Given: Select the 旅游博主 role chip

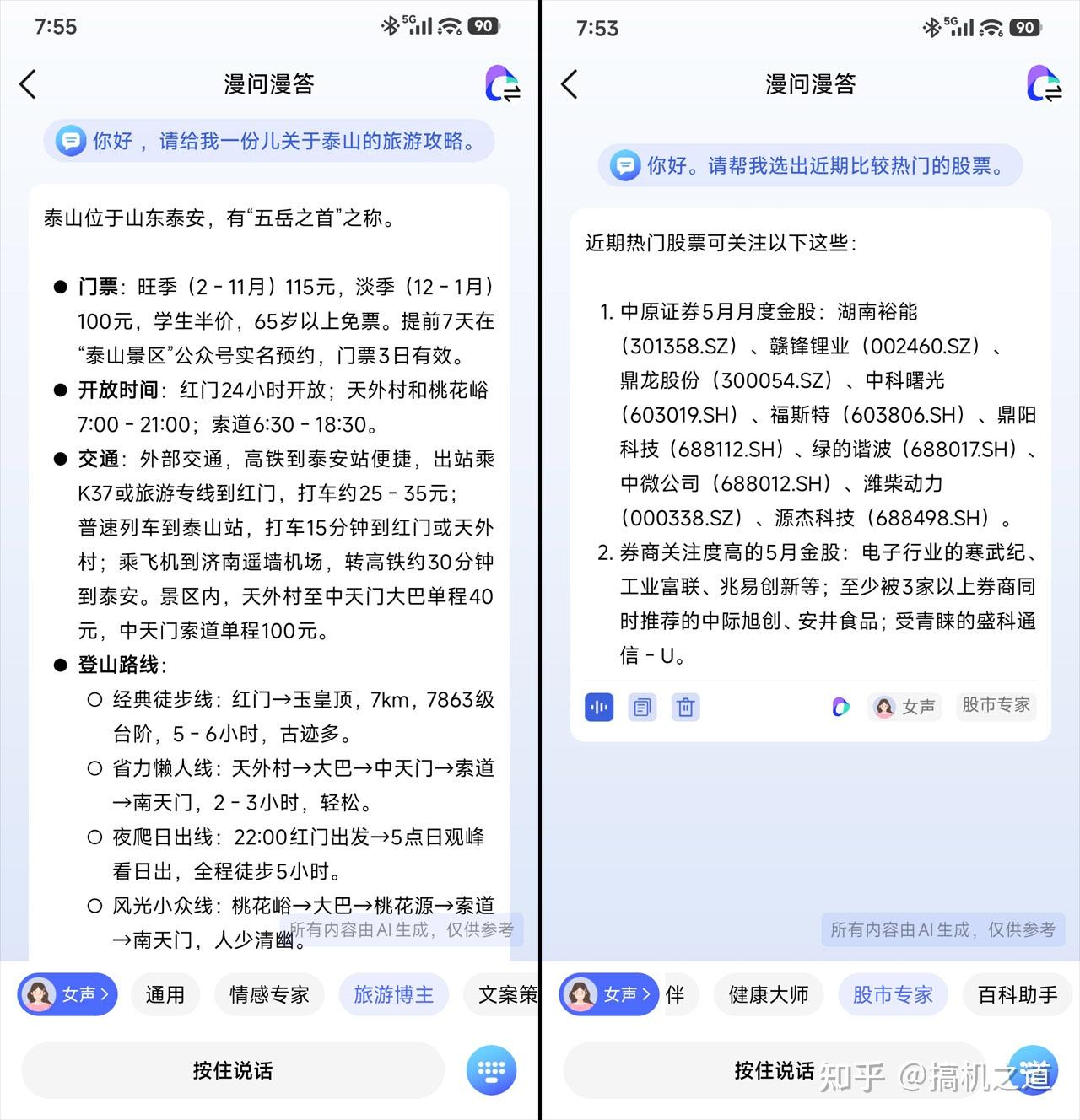Looking at the screenshot, I should tap(393, 995).
